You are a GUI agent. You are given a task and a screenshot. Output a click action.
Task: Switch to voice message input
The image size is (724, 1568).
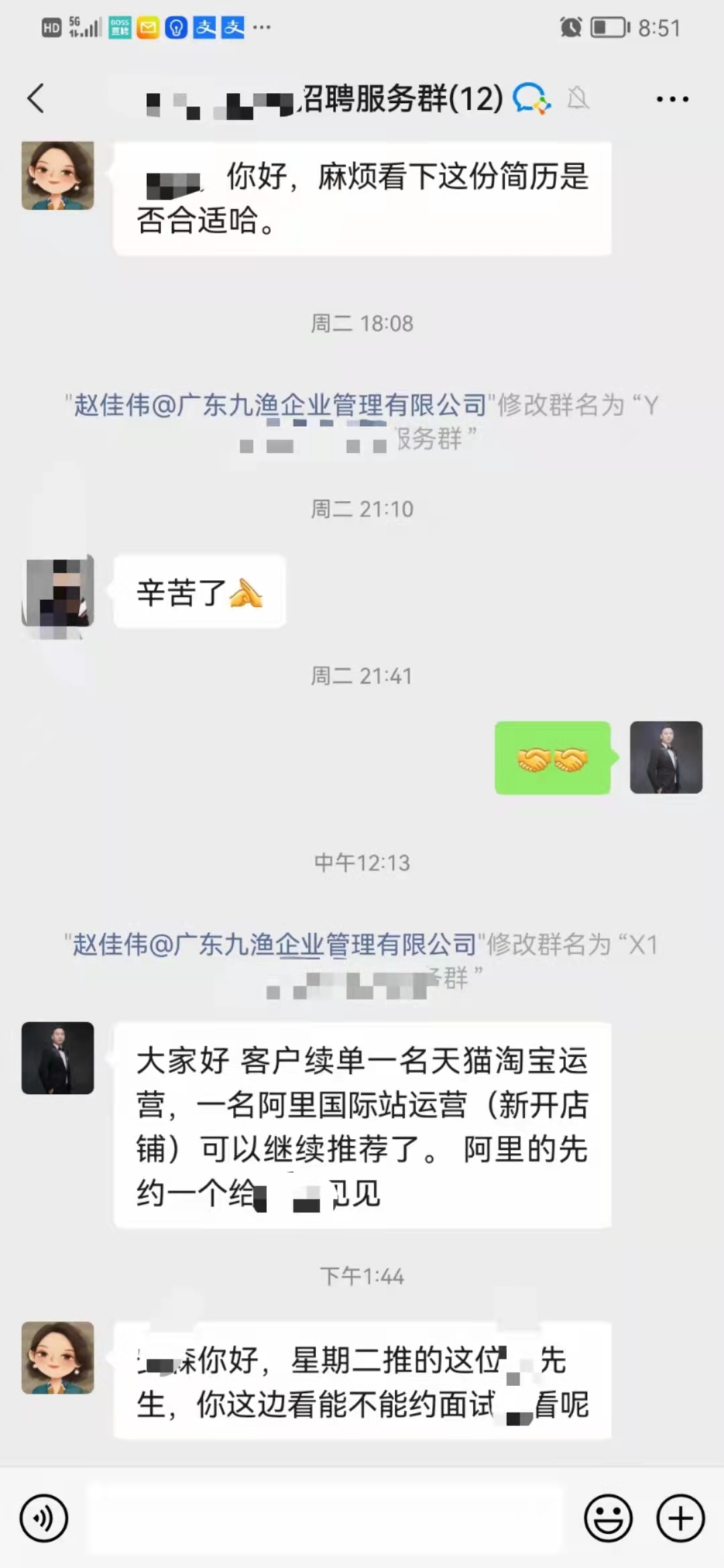(x=44, y=1518)
